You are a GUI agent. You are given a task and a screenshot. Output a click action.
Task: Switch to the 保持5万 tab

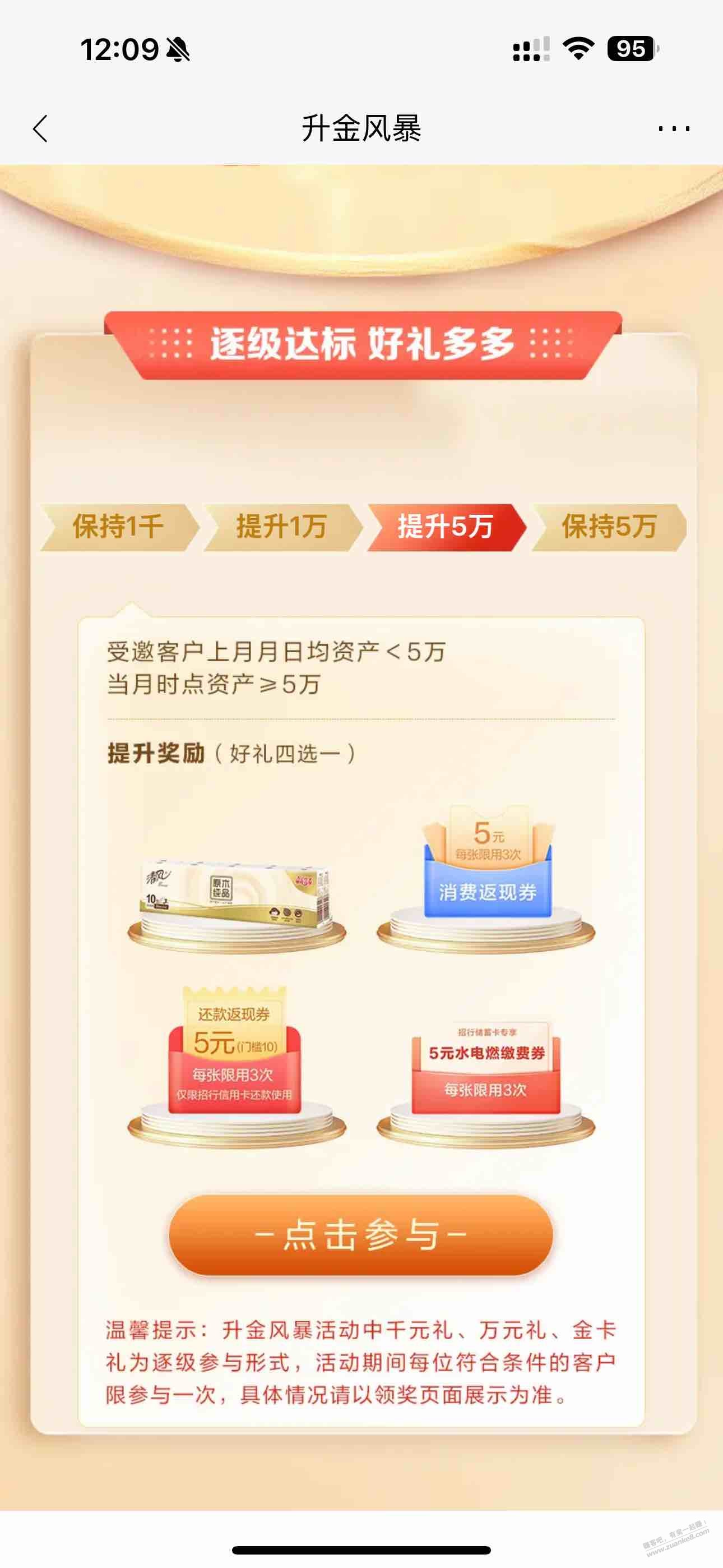point(609,527)
